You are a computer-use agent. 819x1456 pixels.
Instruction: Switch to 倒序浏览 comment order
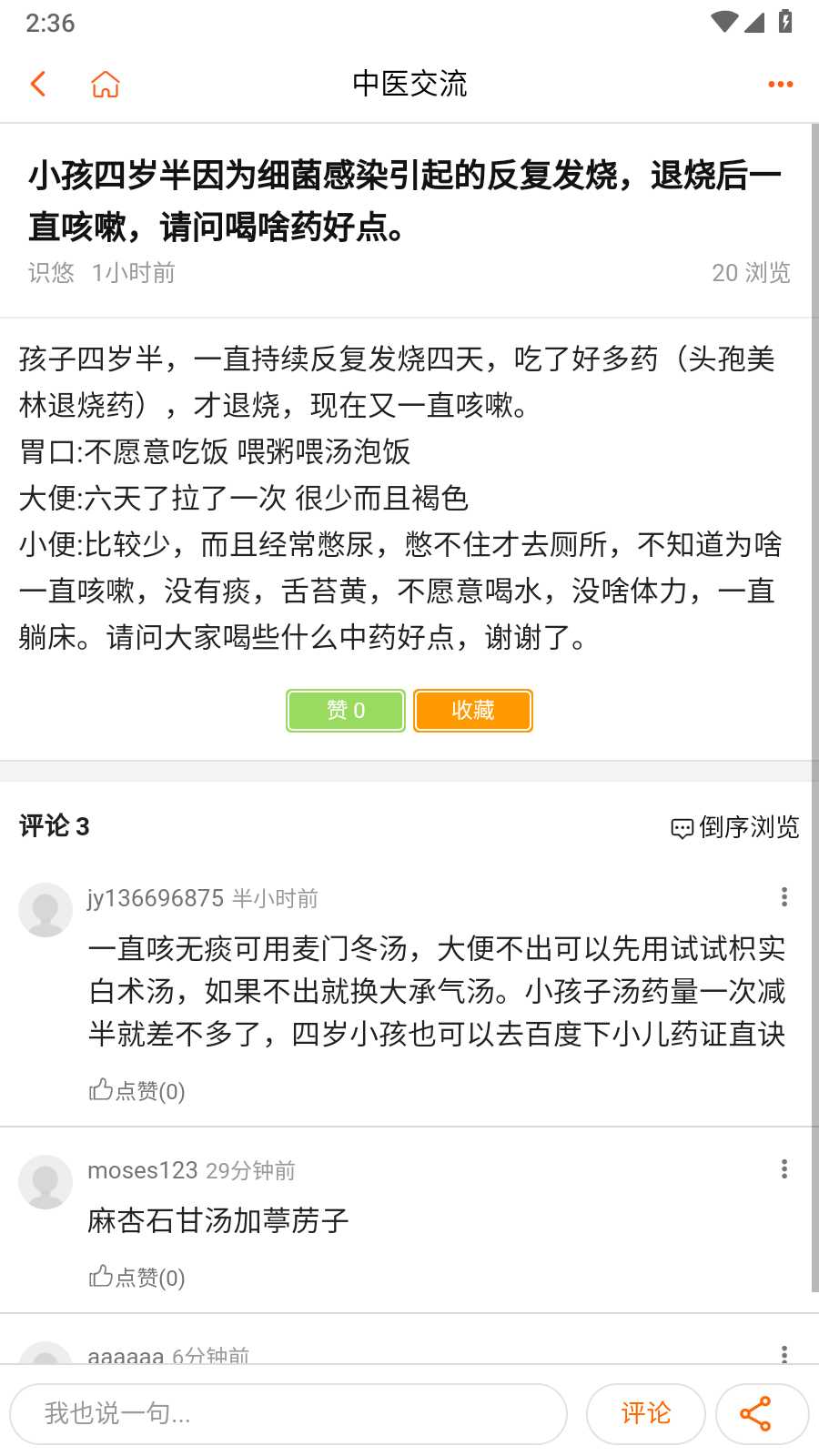(x=748, y=828)
